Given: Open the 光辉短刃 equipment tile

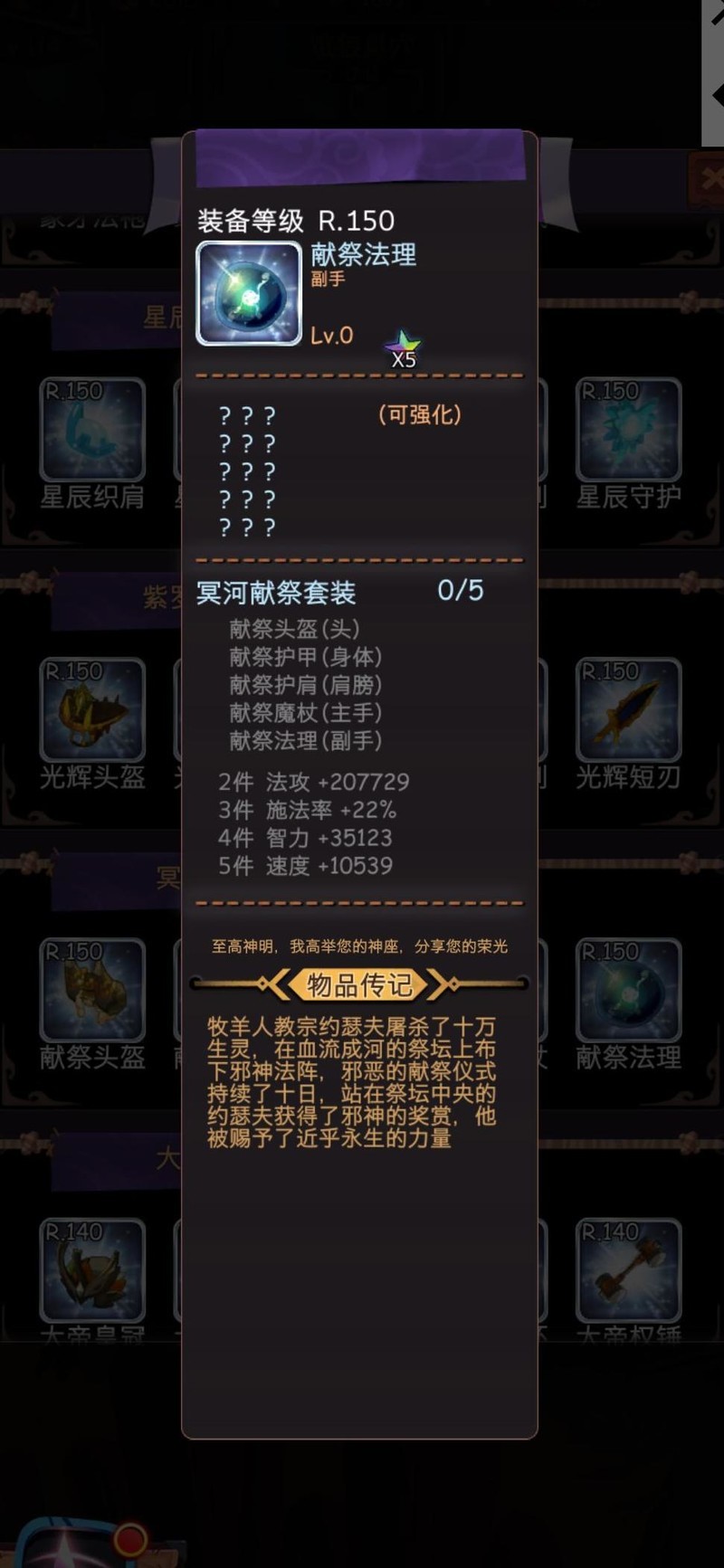Looking at the screenshot, I should coord(628,709).
